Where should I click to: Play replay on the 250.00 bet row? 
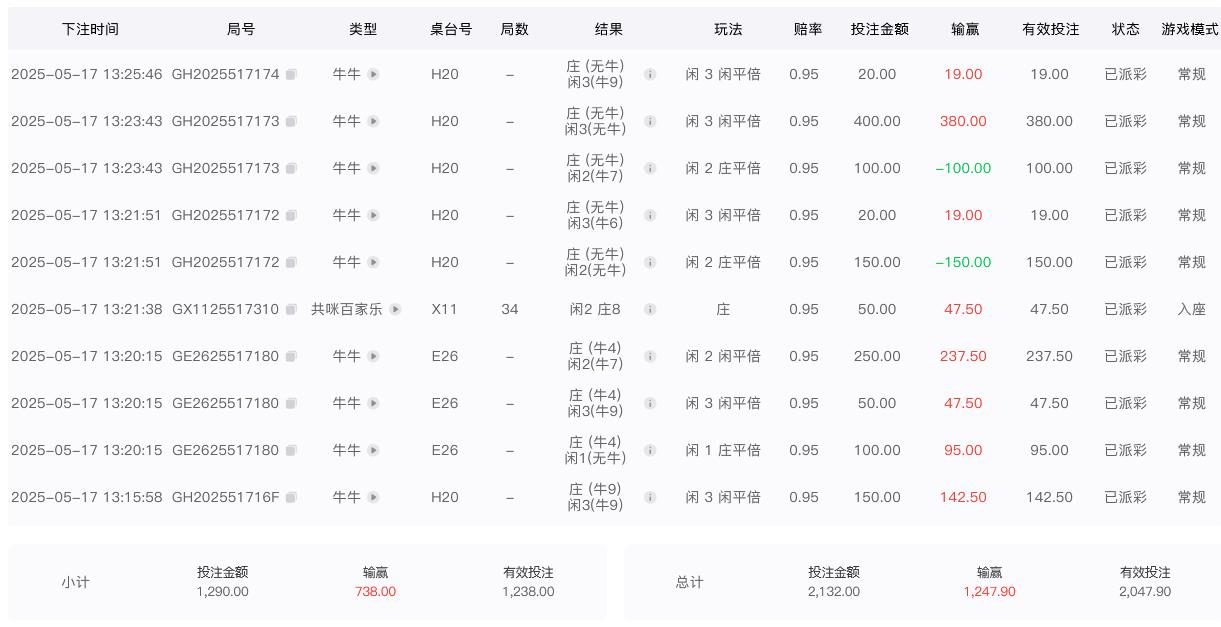coord(373,356)
